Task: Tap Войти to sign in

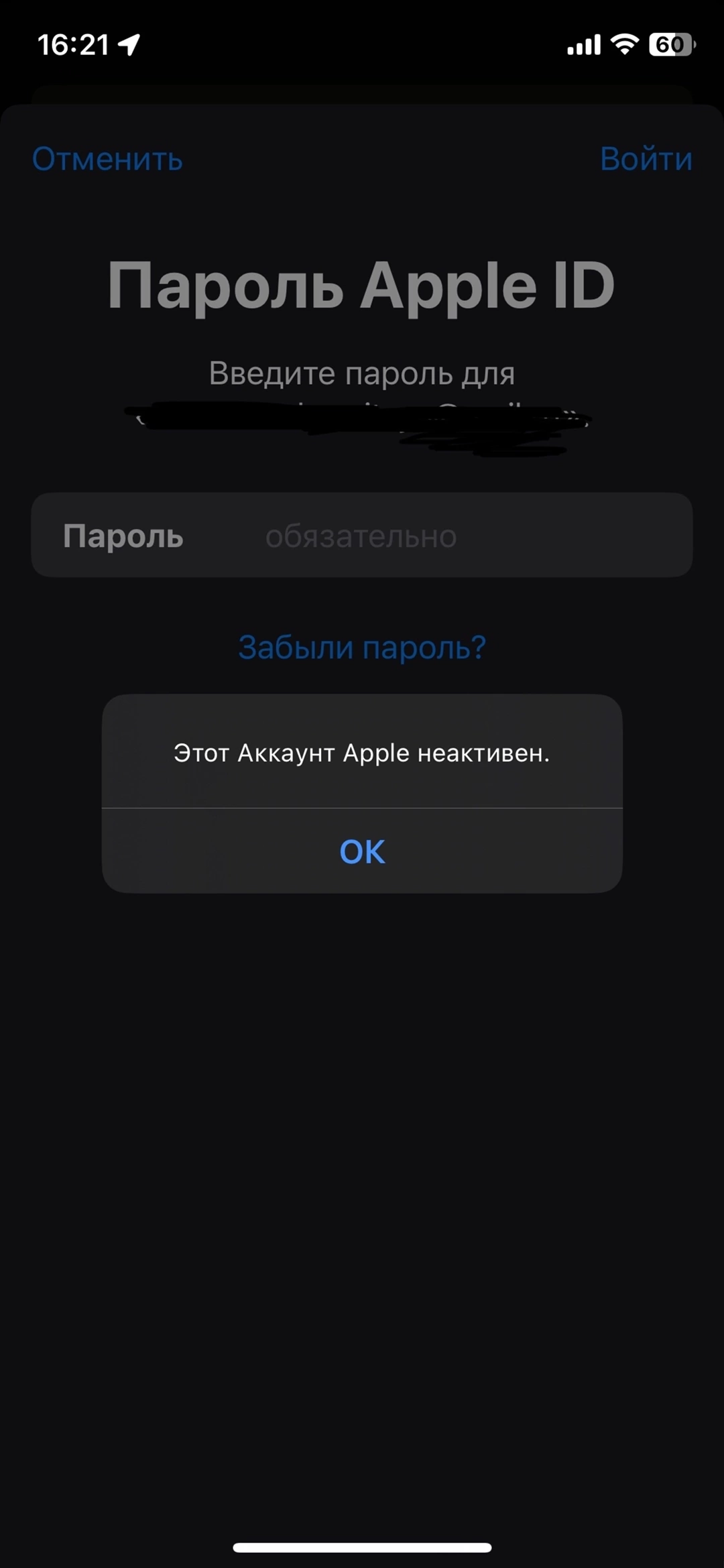Action: 646,160
